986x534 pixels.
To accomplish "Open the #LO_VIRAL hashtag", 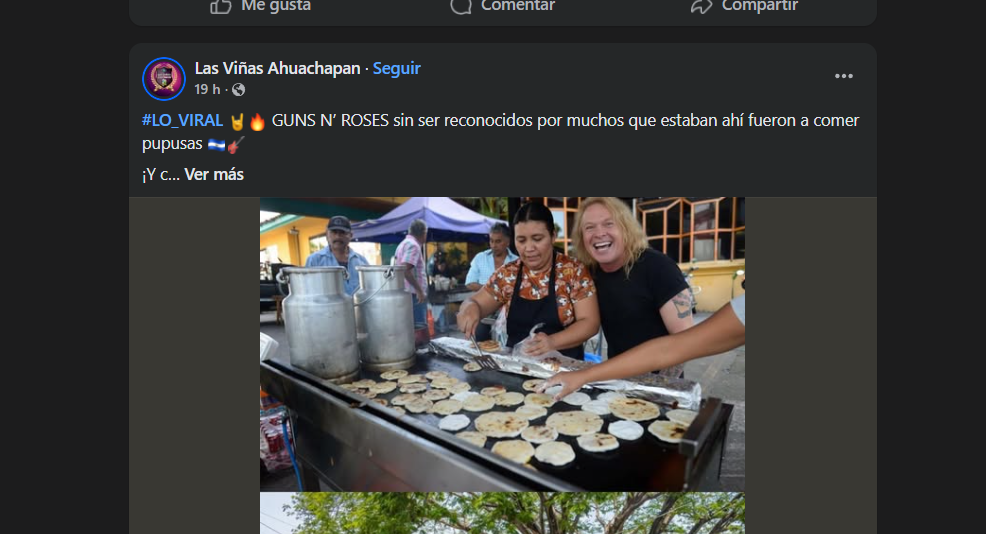I will tap(182, 121).
